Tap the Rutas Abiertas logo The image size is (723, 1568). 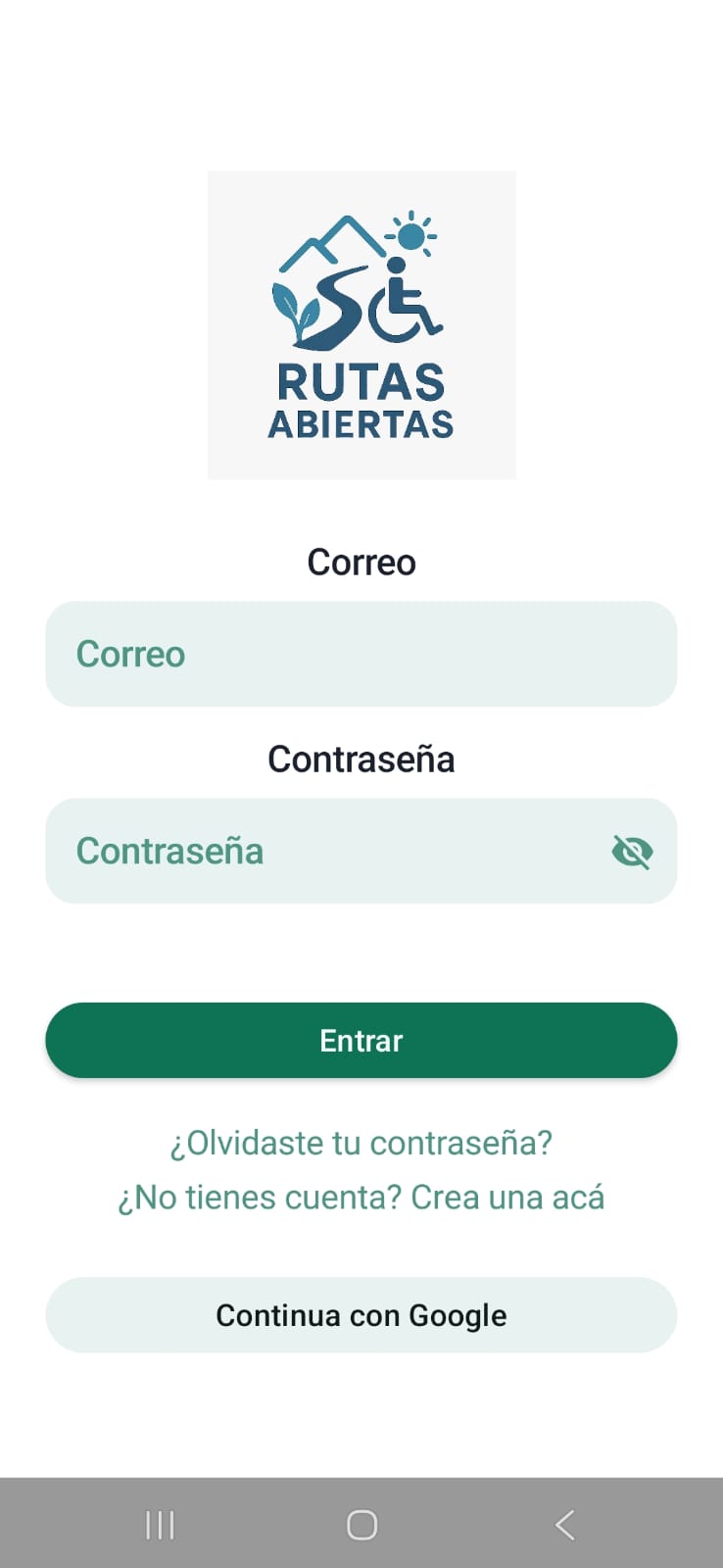click(x=361, y=323)
